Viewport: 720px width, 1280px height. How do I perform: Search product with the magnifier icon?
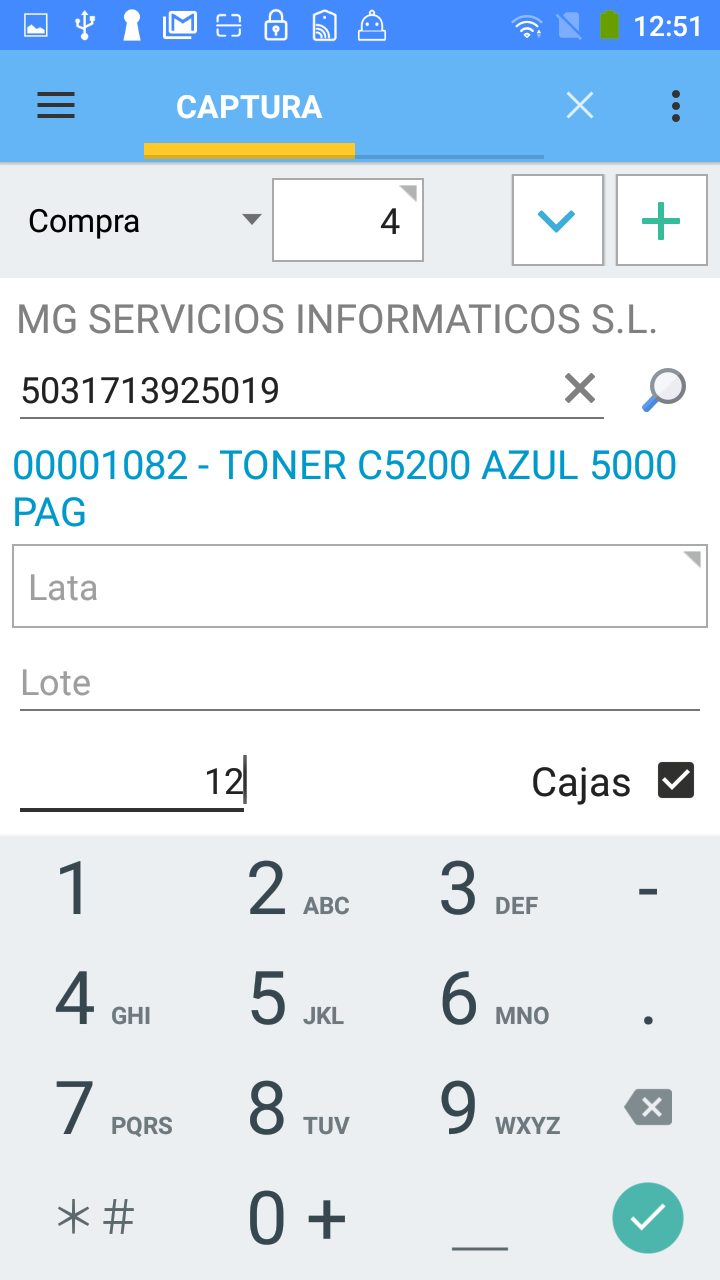[x=663, y=389]
